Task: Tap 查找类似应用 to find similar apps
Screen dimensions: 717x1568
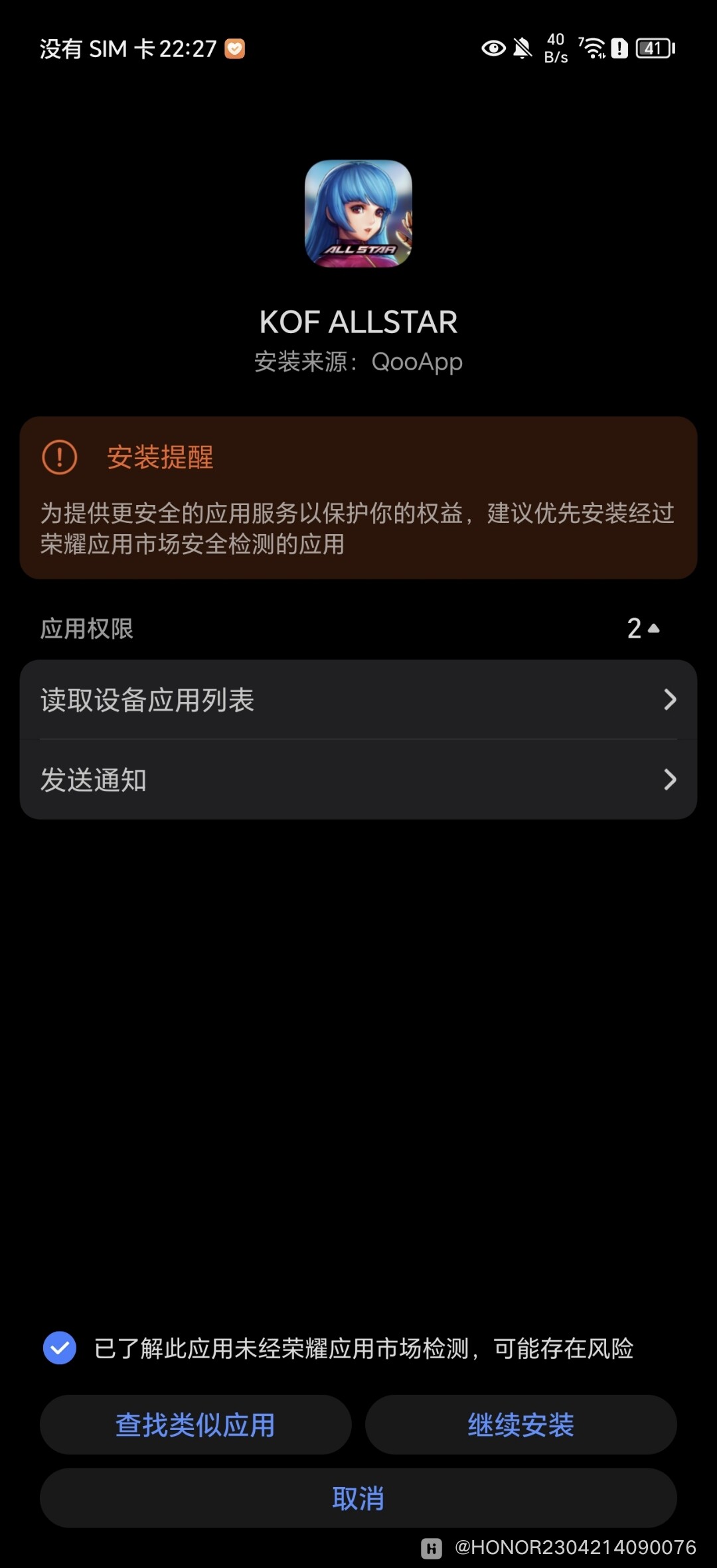Action: tap(195, 1424)
